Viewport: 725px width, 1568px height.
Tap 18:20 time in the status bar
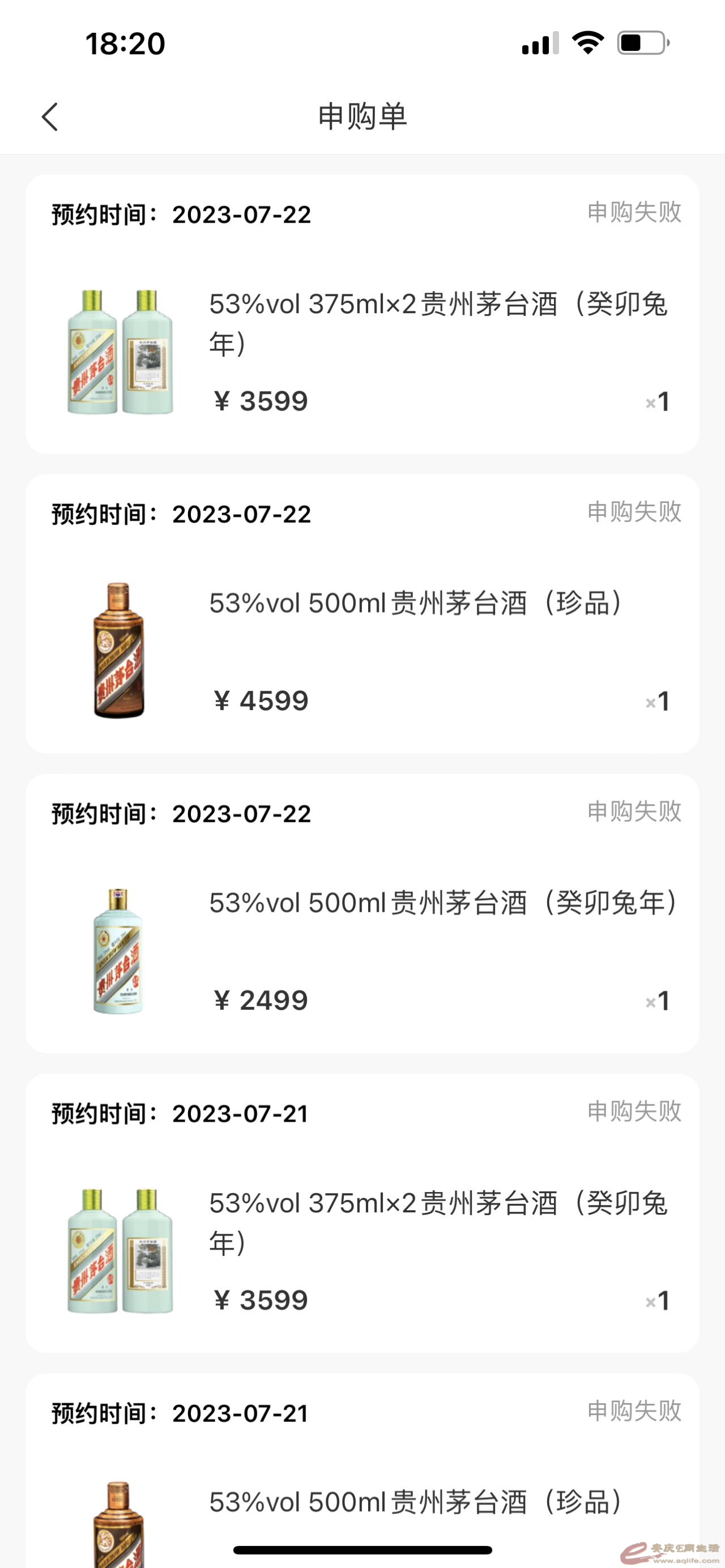[124, 42]
